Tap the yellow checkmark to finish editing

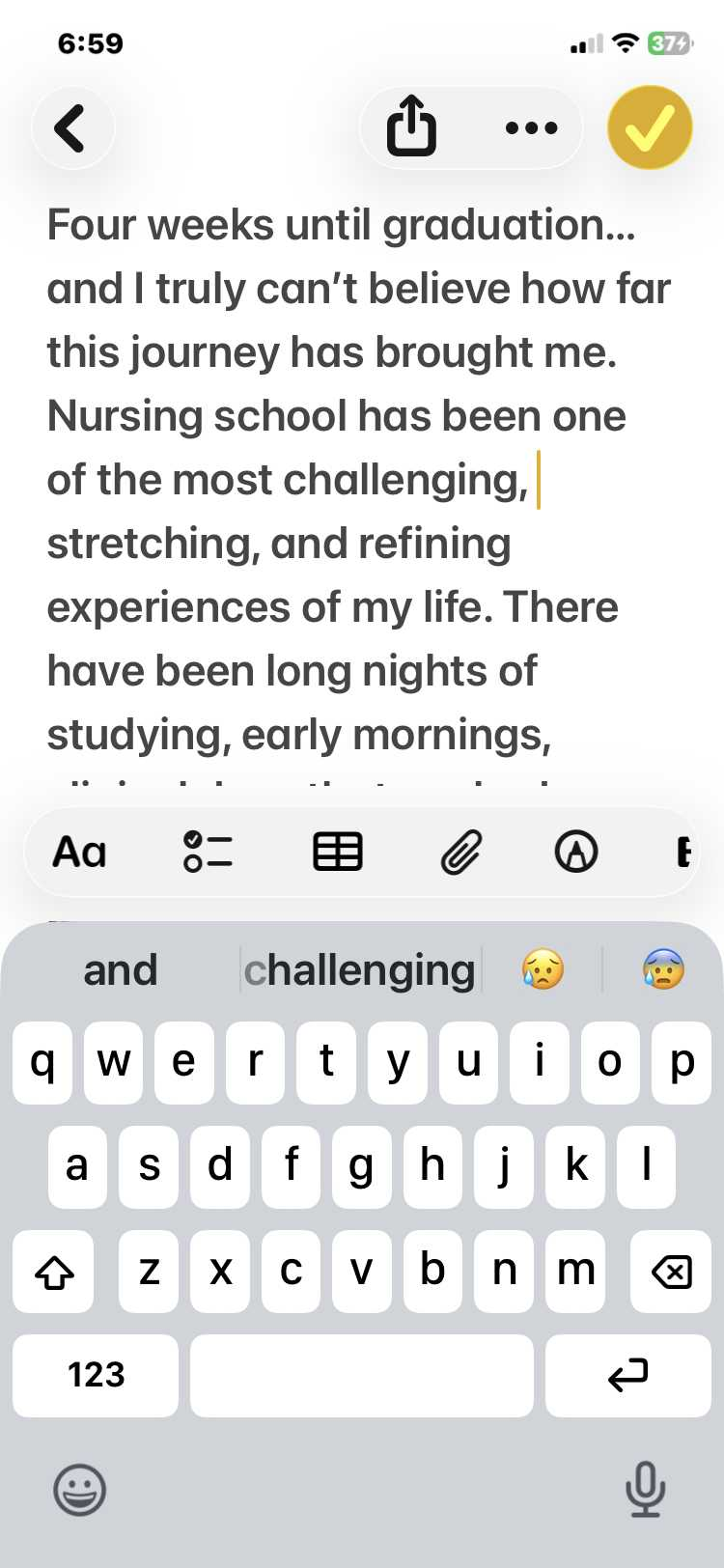click(650, 127)
